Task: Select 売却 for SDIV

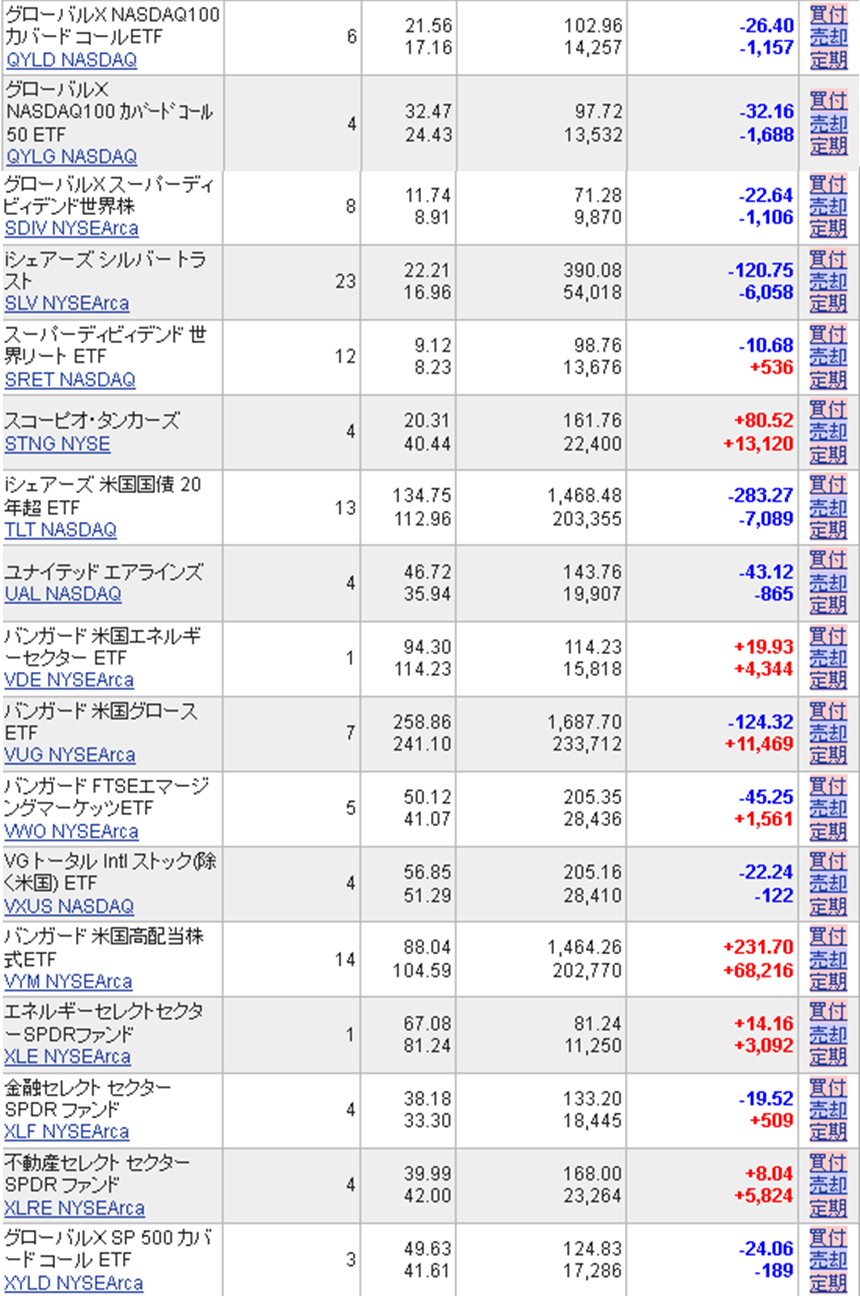Action: (x=828, y=206)
